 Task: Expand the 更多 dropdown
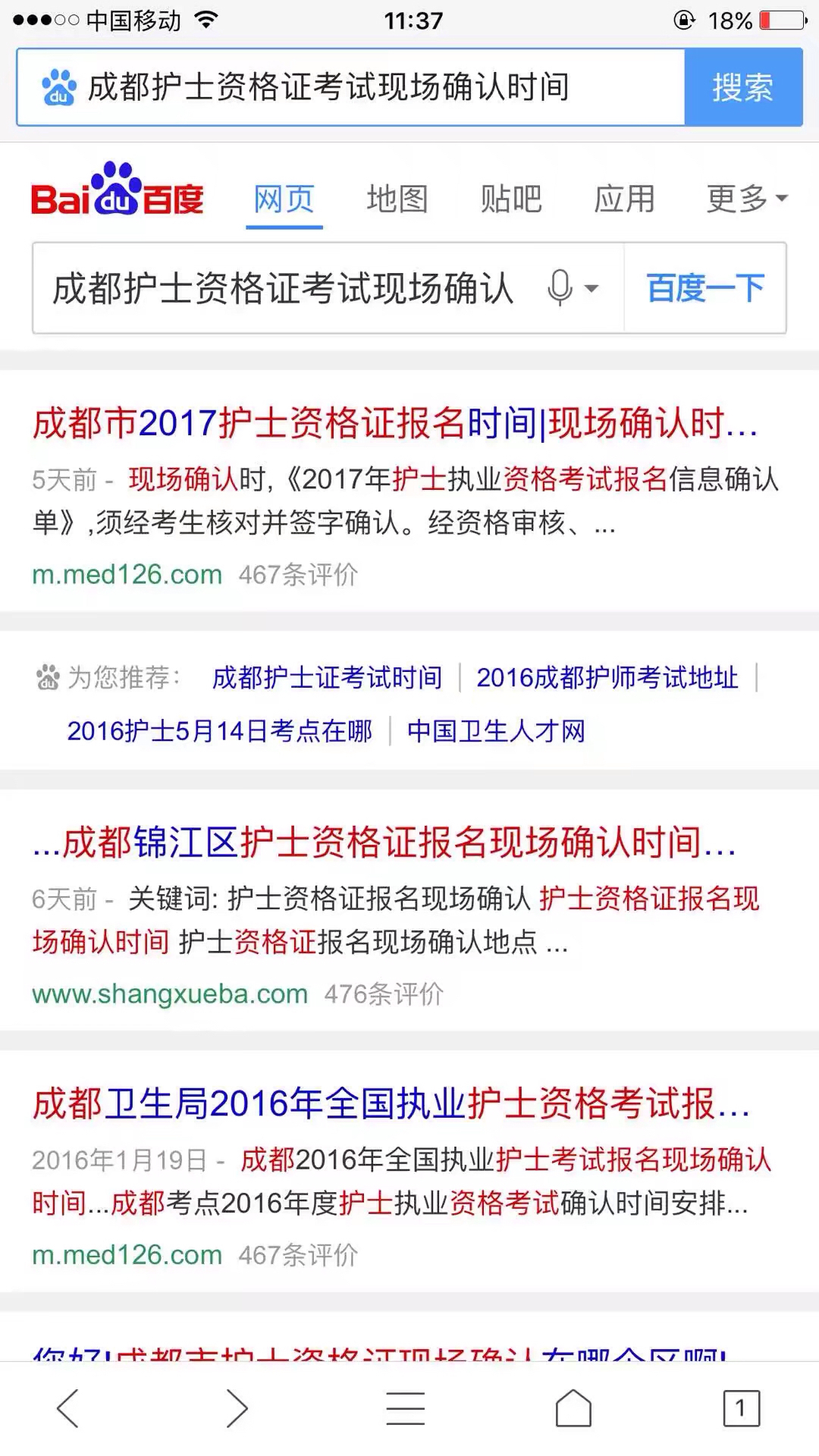[747, 199]
